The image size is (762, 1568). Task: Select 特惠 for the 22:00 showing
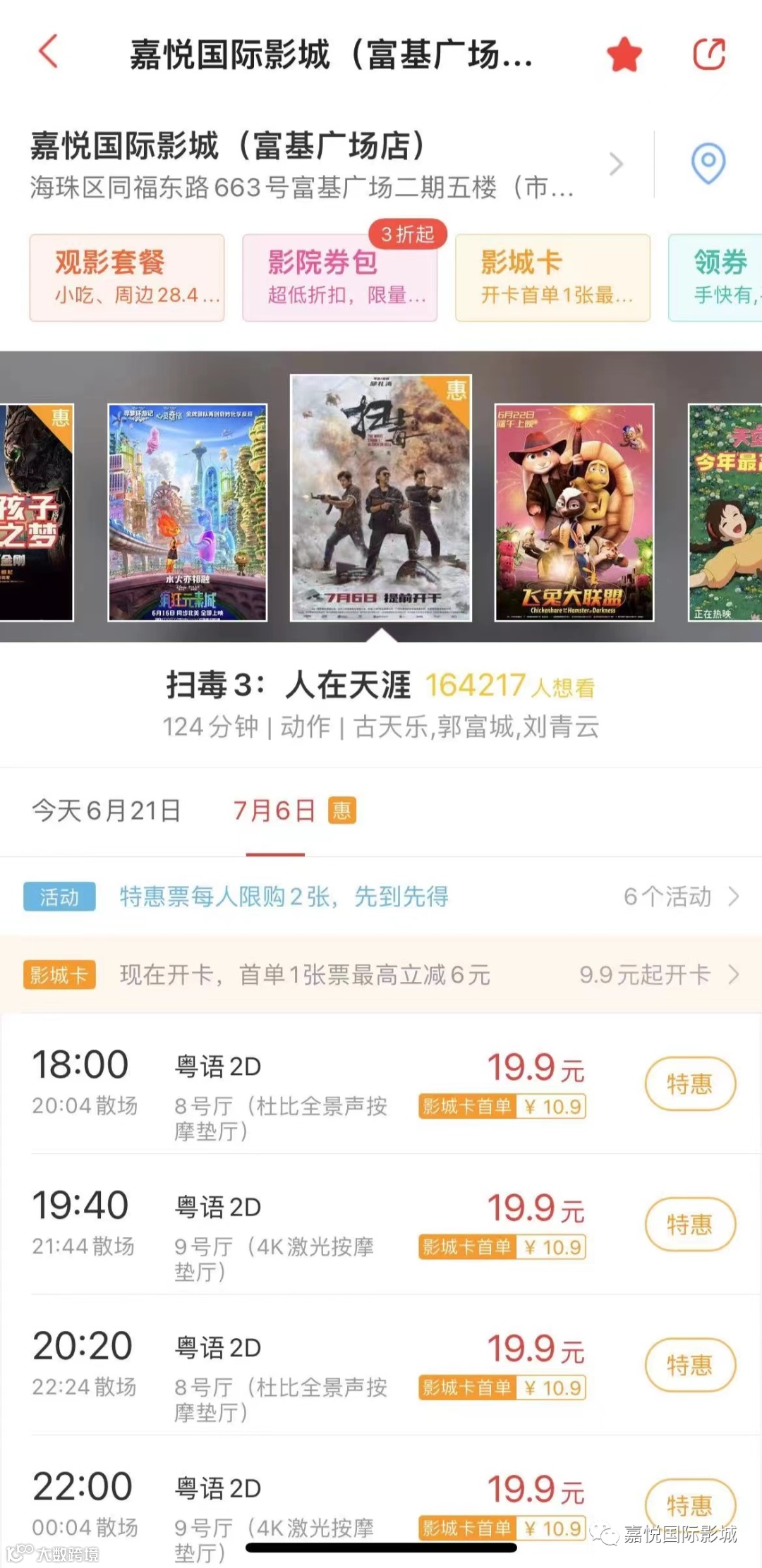[x=689, y=1504]
